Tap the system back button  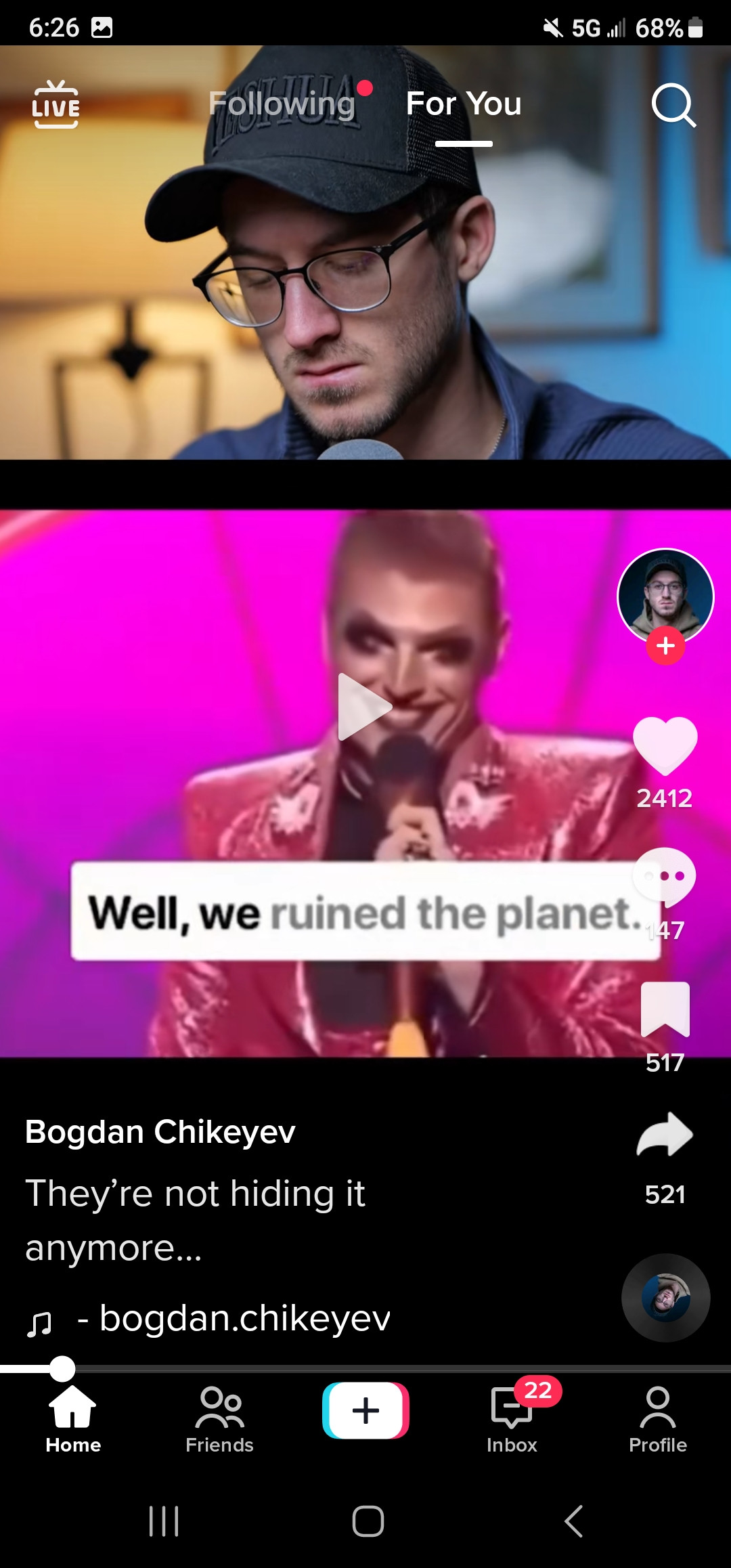(573, 1521)
